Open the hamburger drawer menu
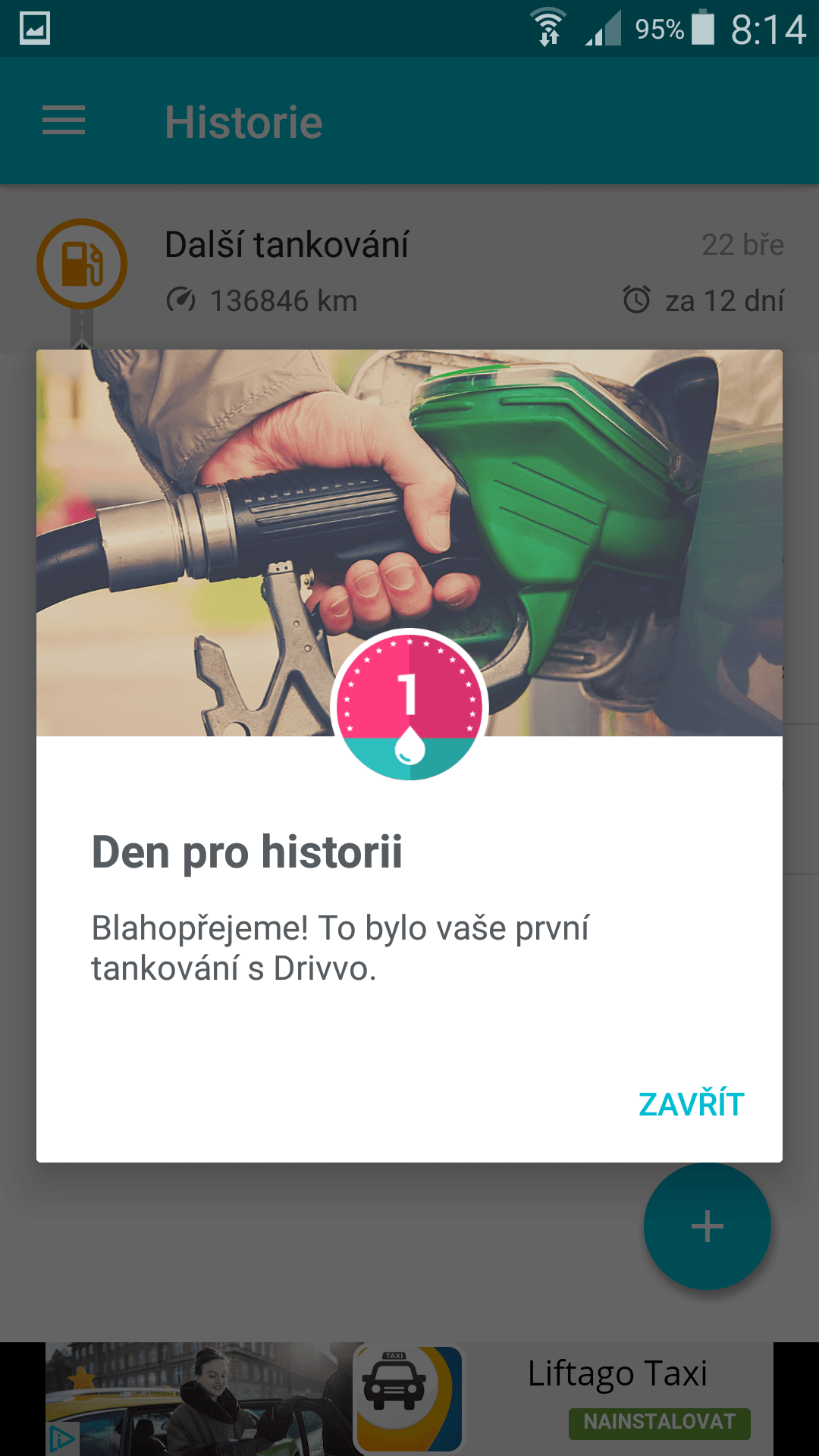Image resolution: width=819 pixels, height=1456 pixels. (x=64, y=121)
